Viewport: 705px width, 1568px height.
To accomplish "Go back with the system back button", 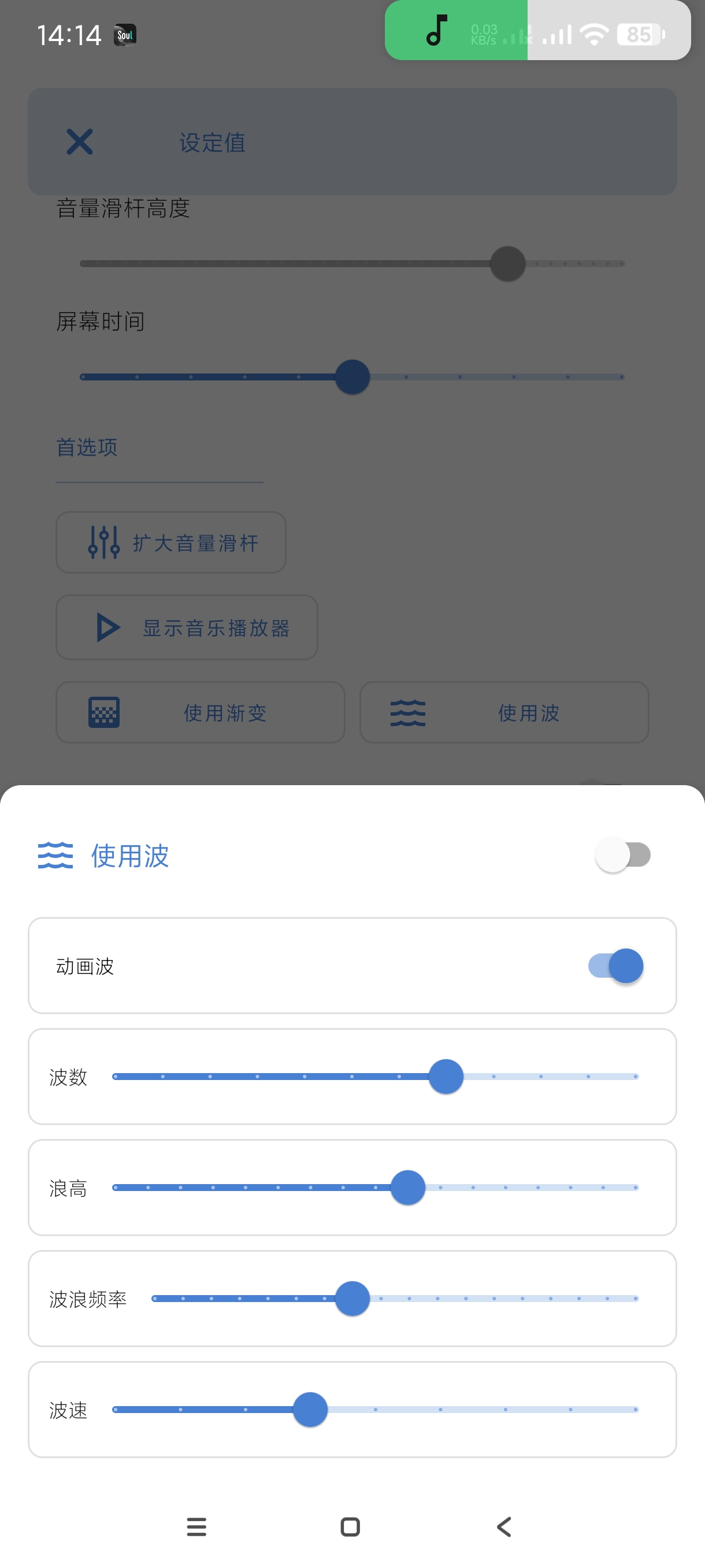I will (504, 1526).
